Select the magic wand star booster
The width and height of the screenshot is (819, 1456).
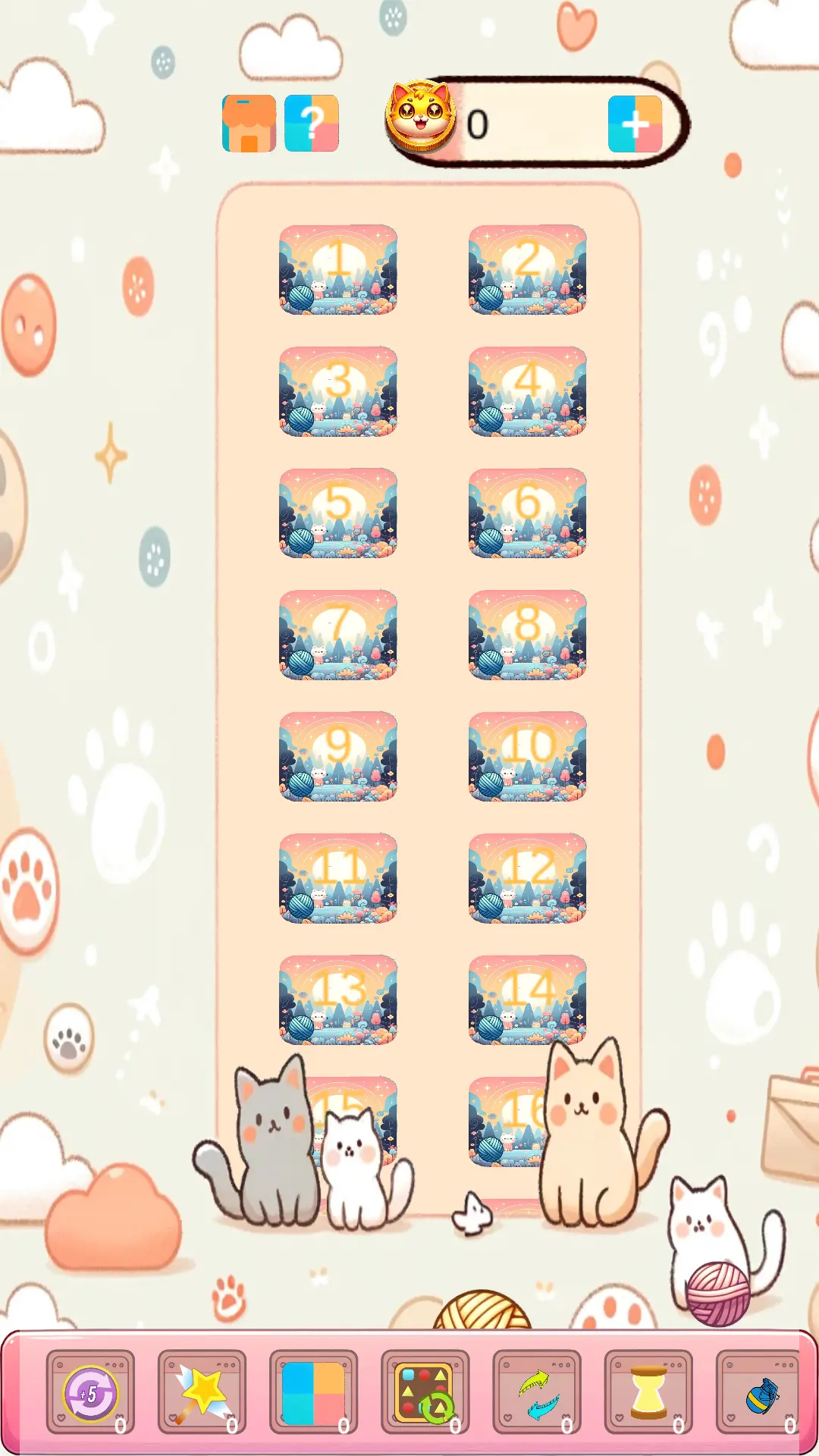click(x=202, y=1392)
